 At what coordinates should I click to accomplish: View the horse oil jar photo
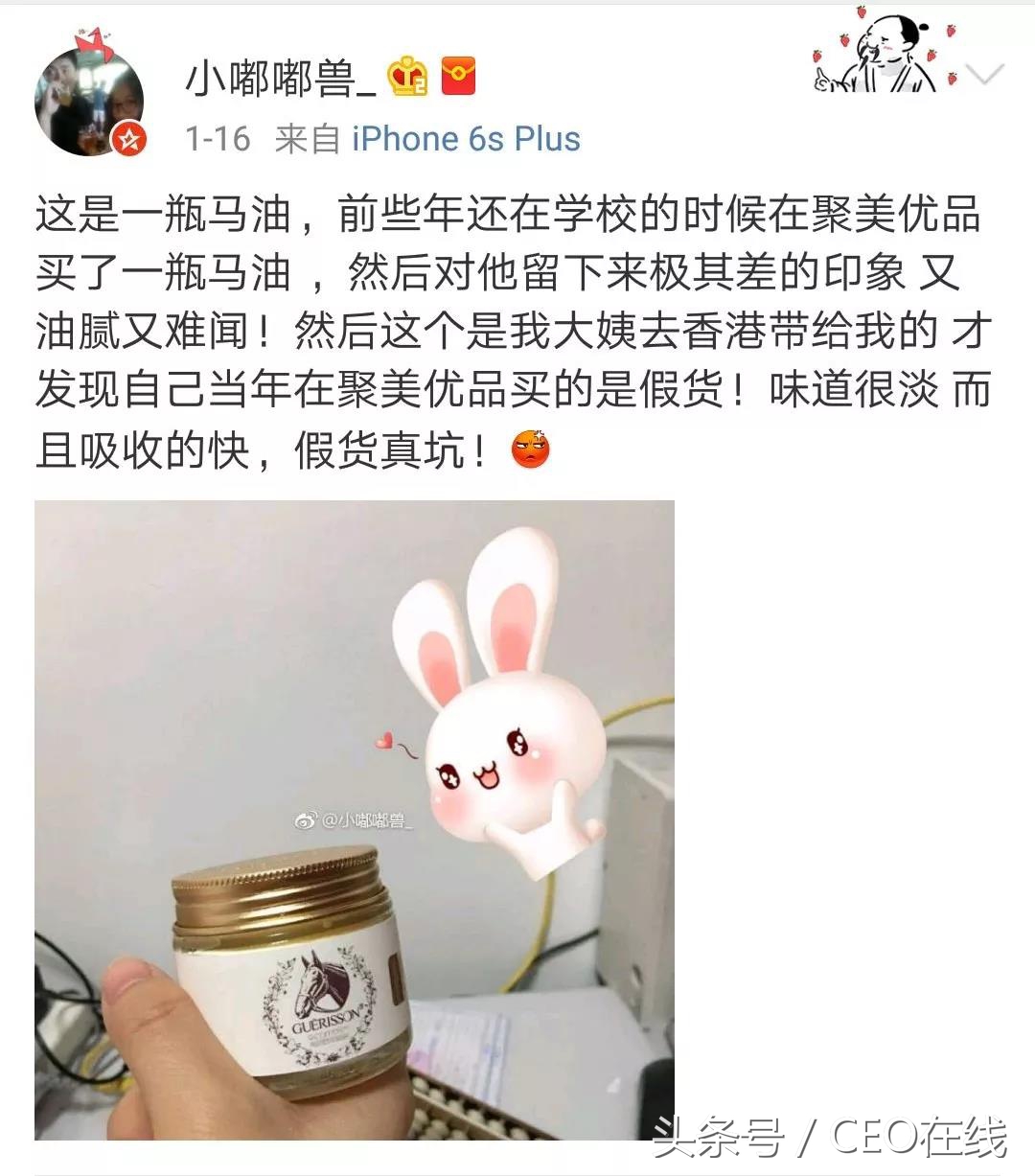click(355, 820)
